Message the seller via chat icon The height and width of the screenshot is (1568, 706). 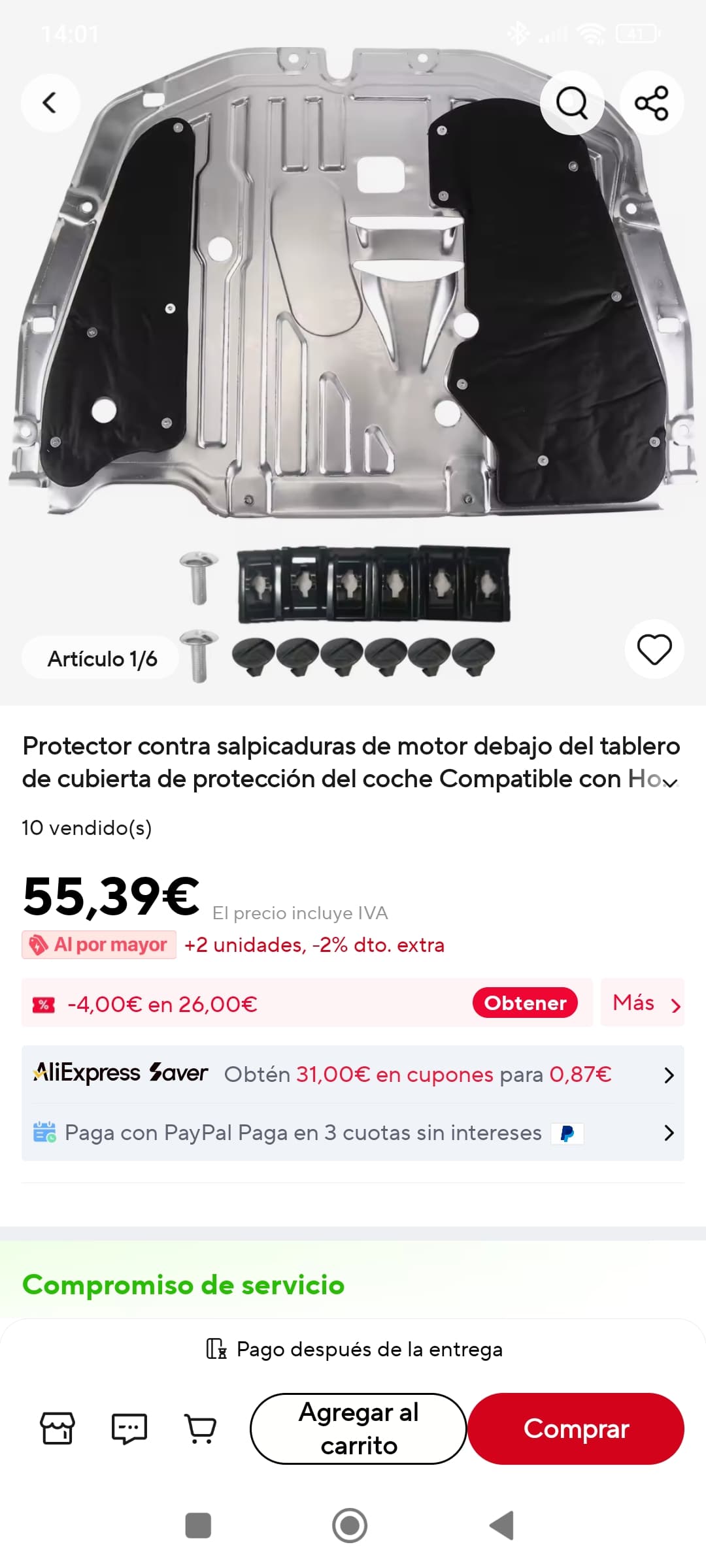(x=129, y=1428)
